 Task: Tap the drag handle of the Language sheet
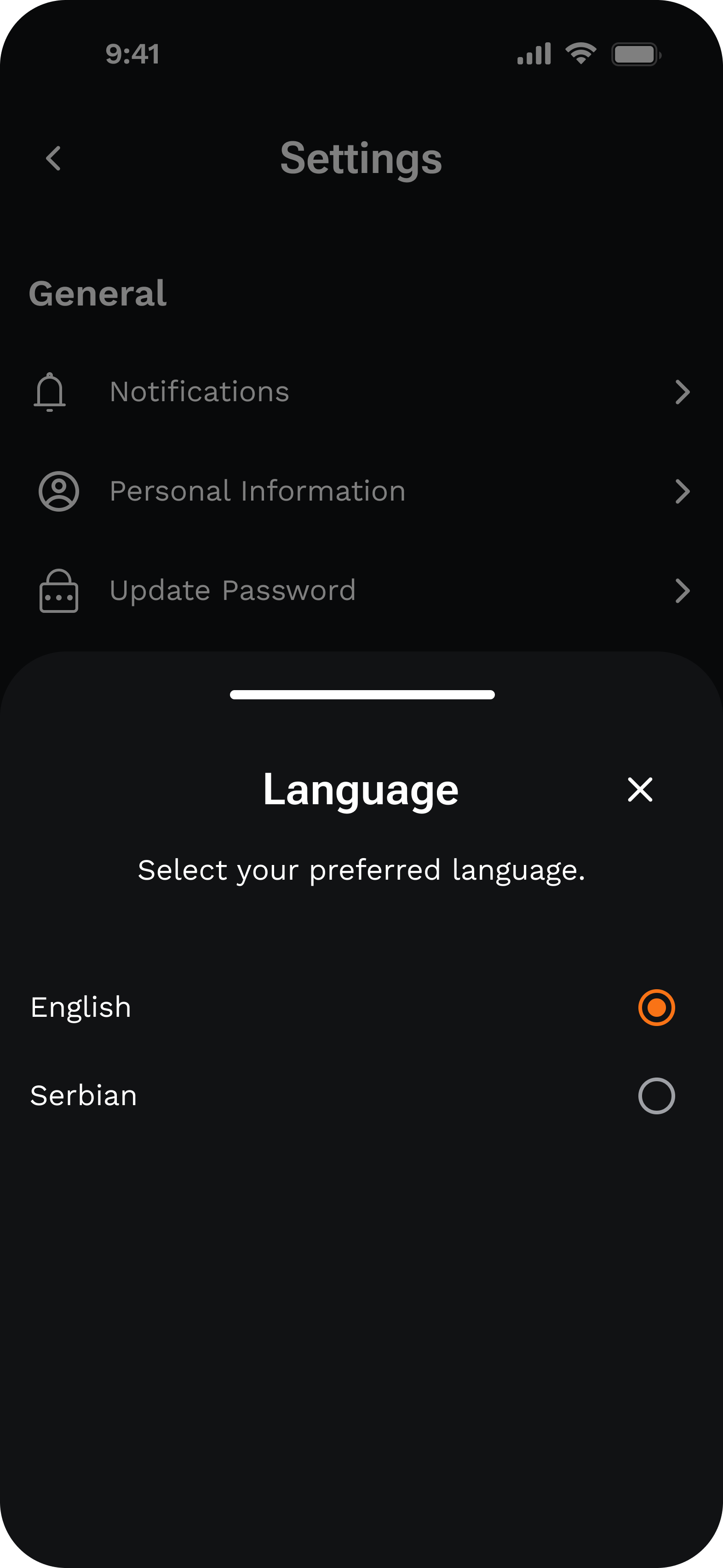point(361,694)
